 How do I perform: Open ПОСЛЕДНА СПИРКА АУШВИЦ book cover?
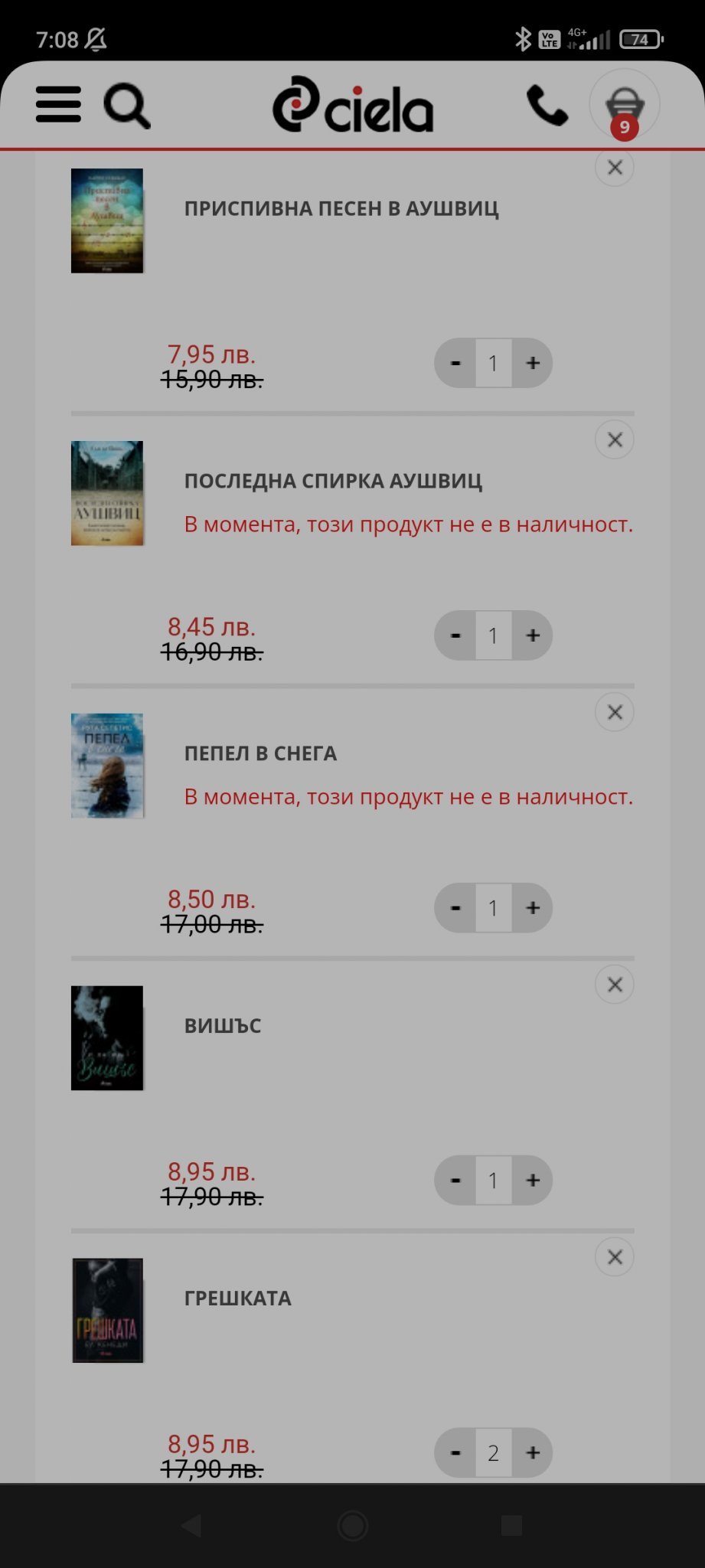[x=107, y=493]
